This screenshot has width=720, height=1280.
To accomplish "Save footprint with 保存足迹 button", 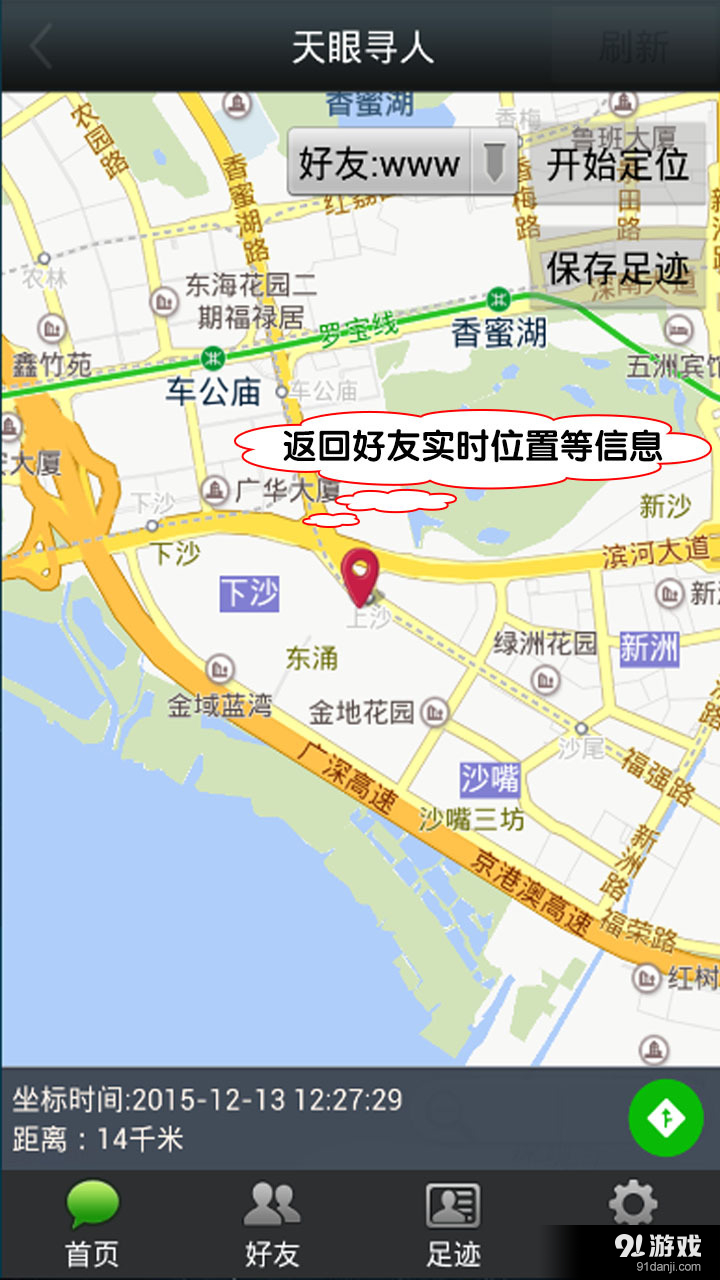I will click(x=617, y=267).
